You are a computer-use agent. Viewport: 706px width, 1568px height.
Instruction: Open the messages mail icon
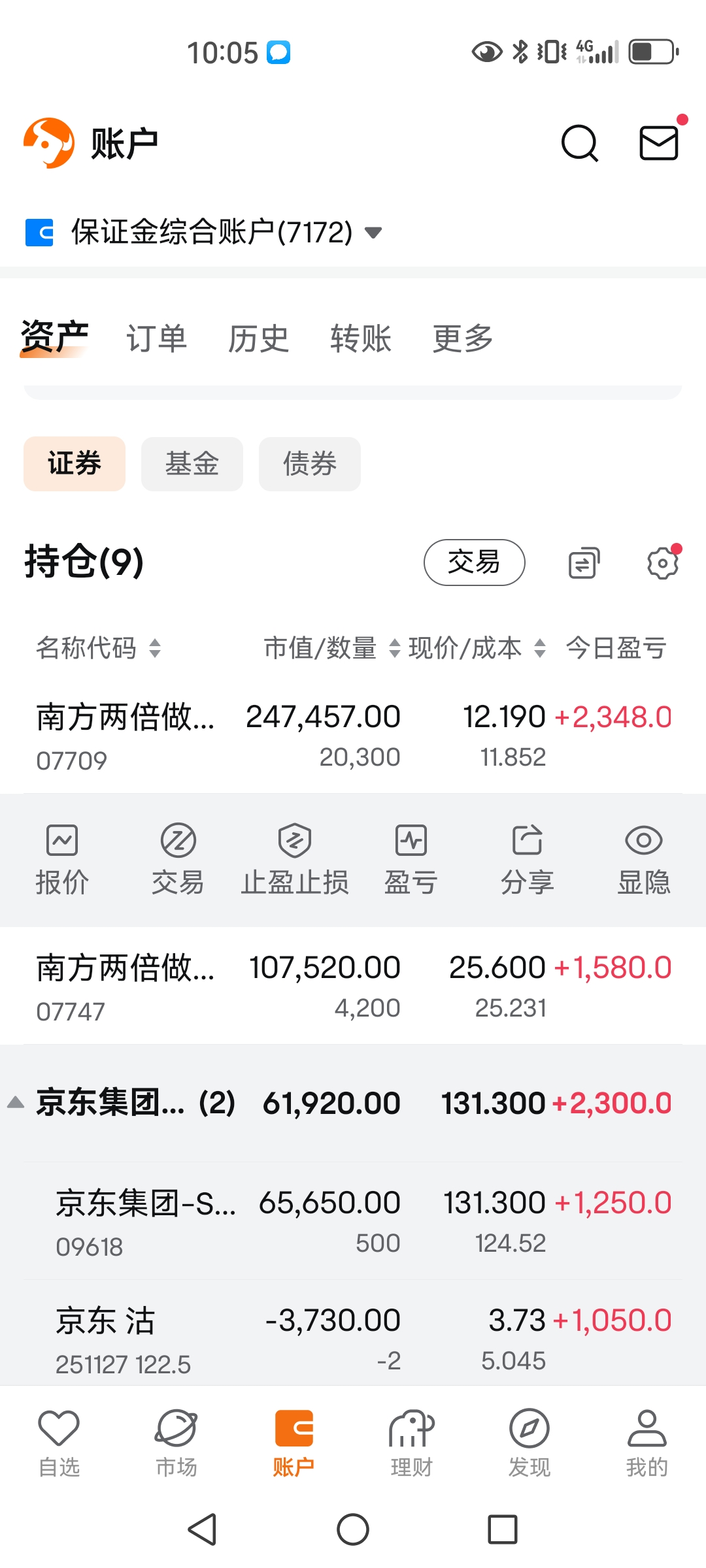(x=658, y=142)
